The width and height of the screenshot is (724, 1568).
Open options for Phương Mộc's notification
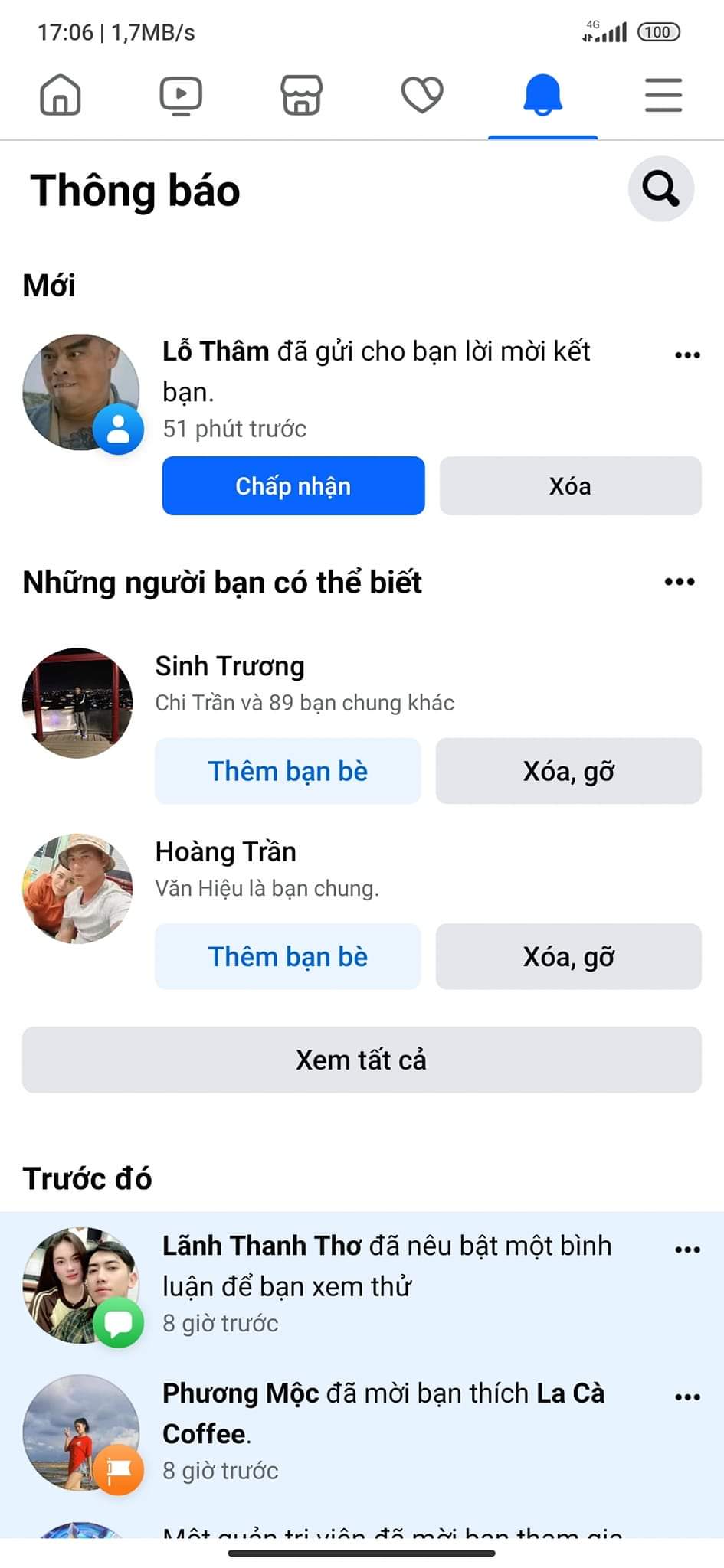tap(687, 1397)
